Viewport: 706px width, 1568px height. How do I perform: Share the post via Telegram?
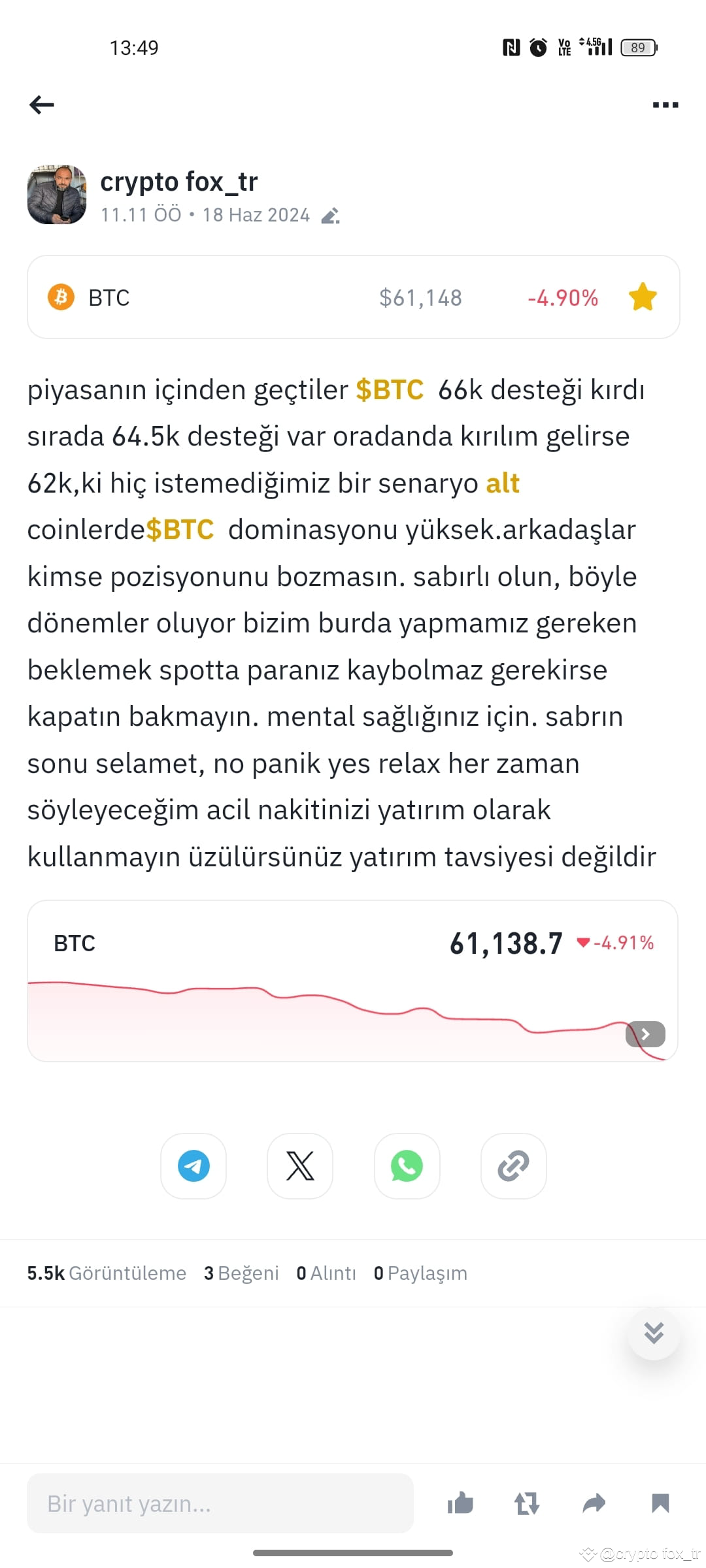[x=193, y=1166]
